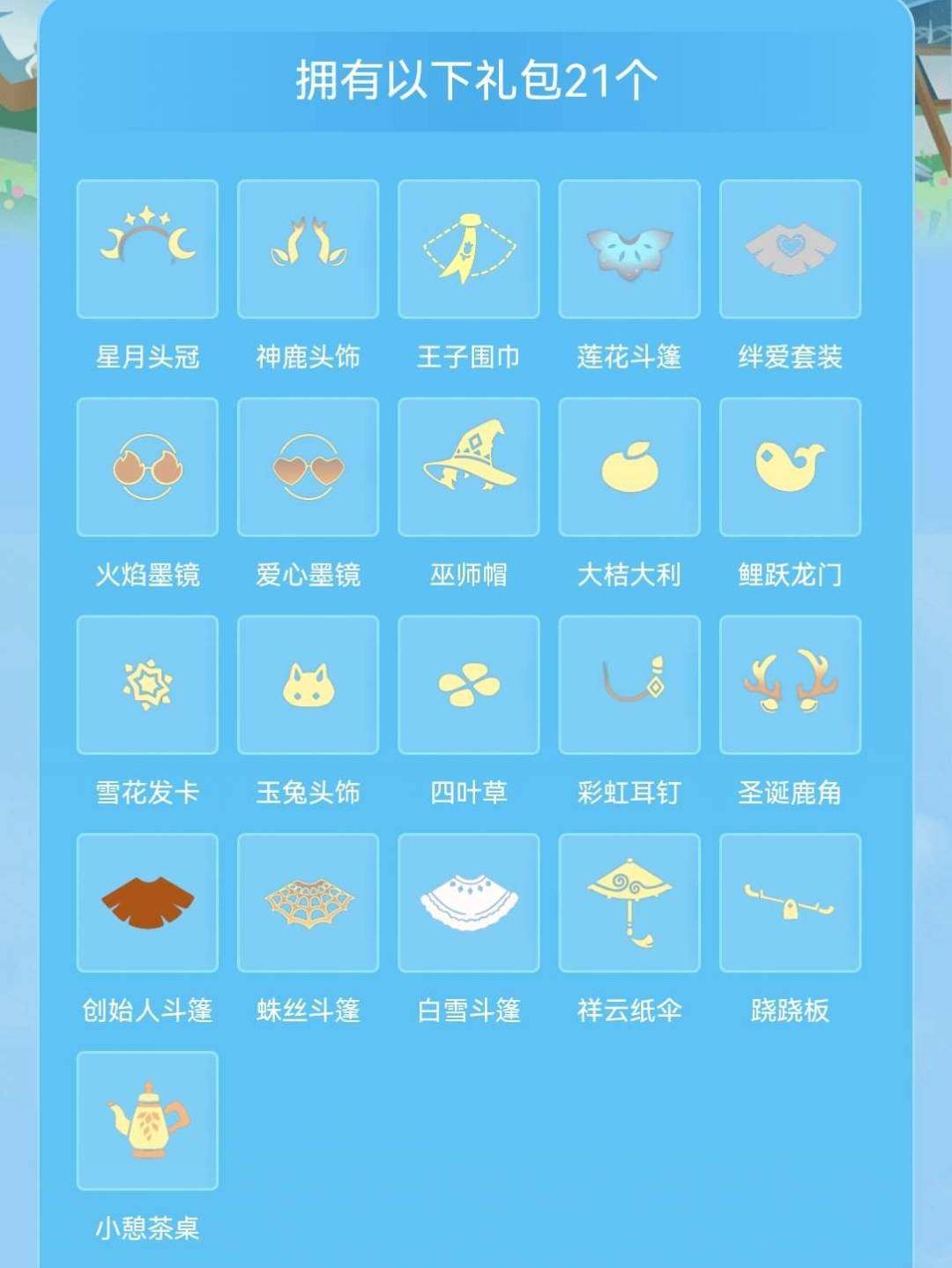Click the 玉兔头饰 jade rabbit icon
952x1268 pixels.
[x=308, y=684]
